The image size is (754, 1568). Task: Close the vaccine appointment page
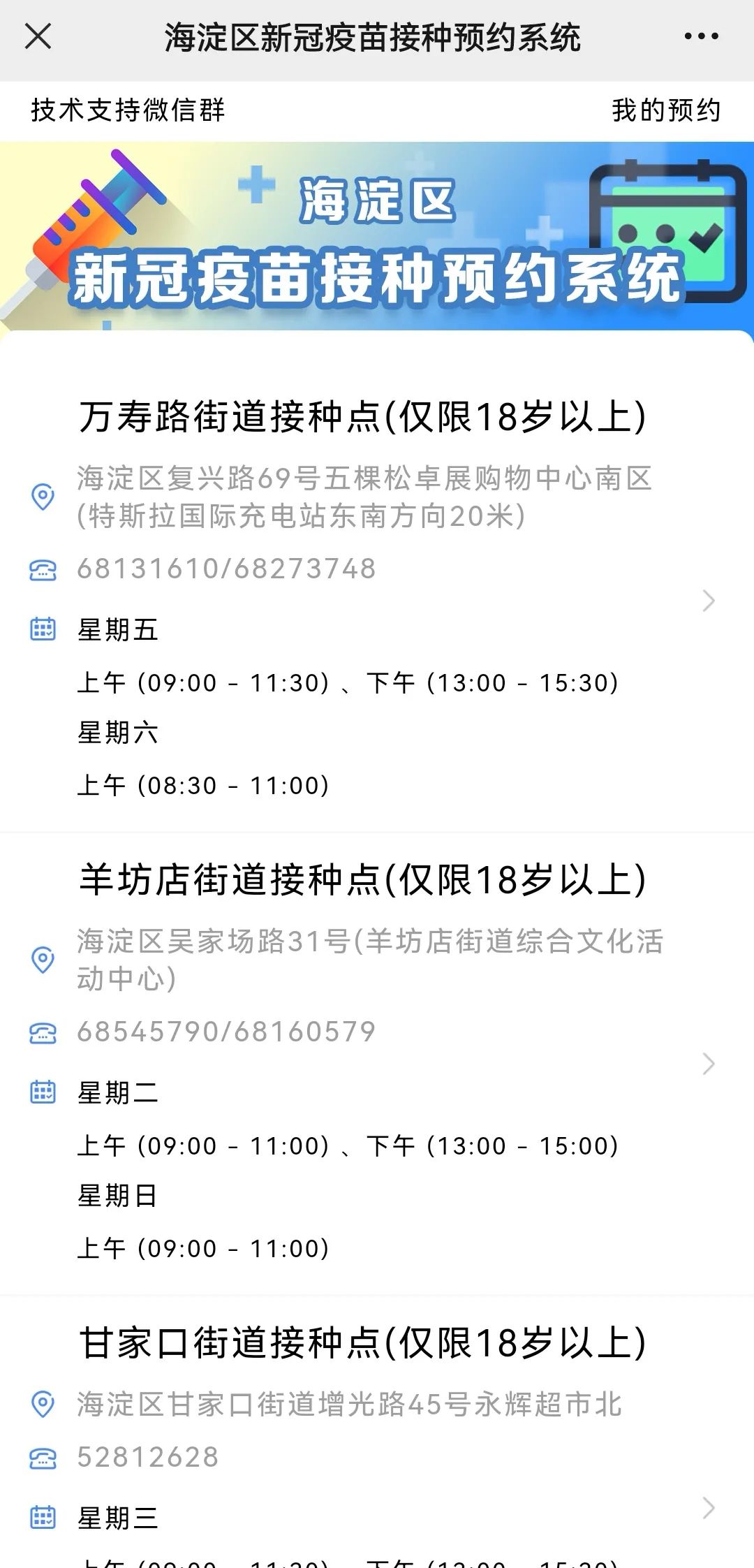[x=38, y=36]
